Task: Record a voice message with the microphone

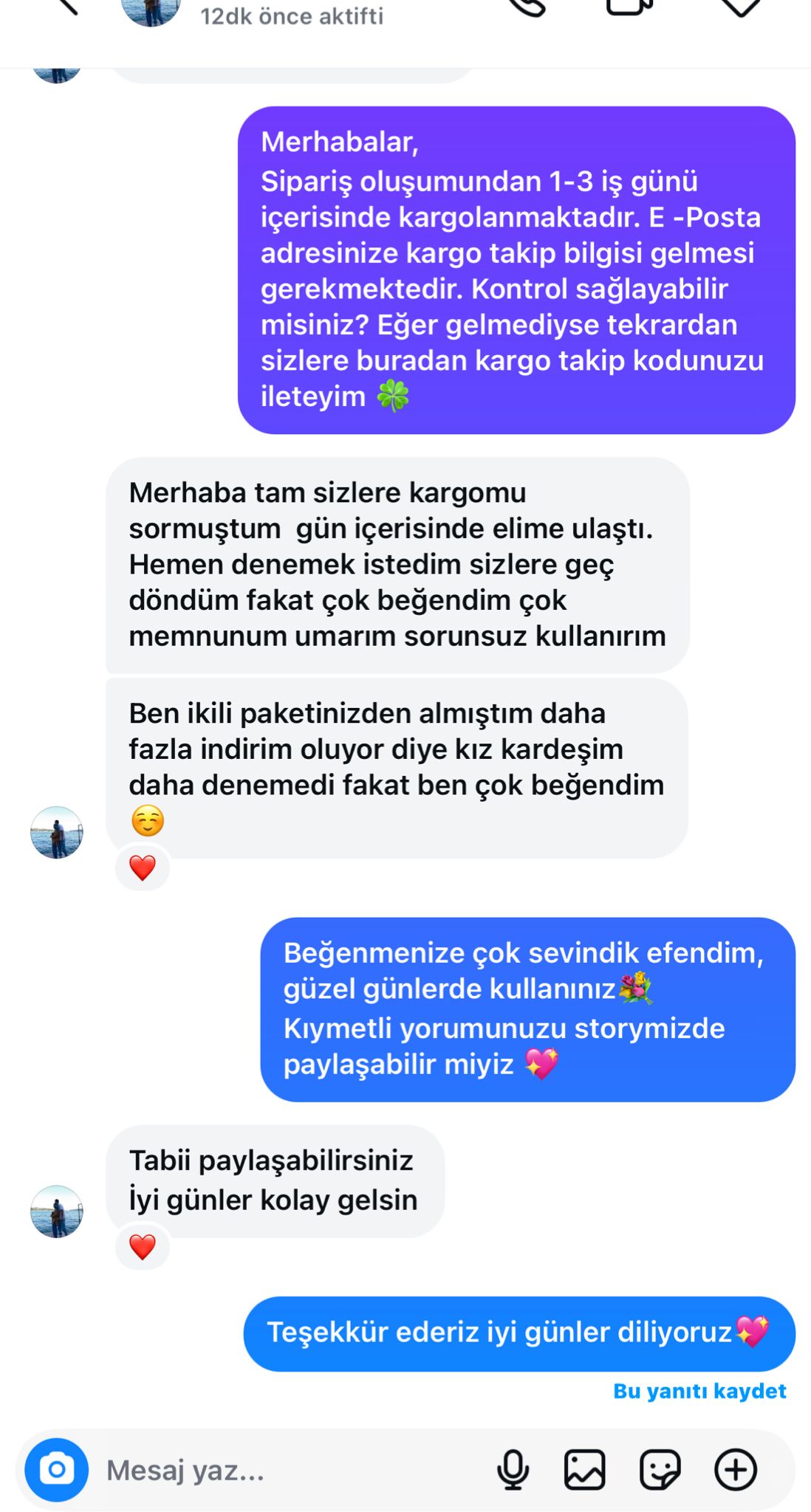Action: [513, 1469]
